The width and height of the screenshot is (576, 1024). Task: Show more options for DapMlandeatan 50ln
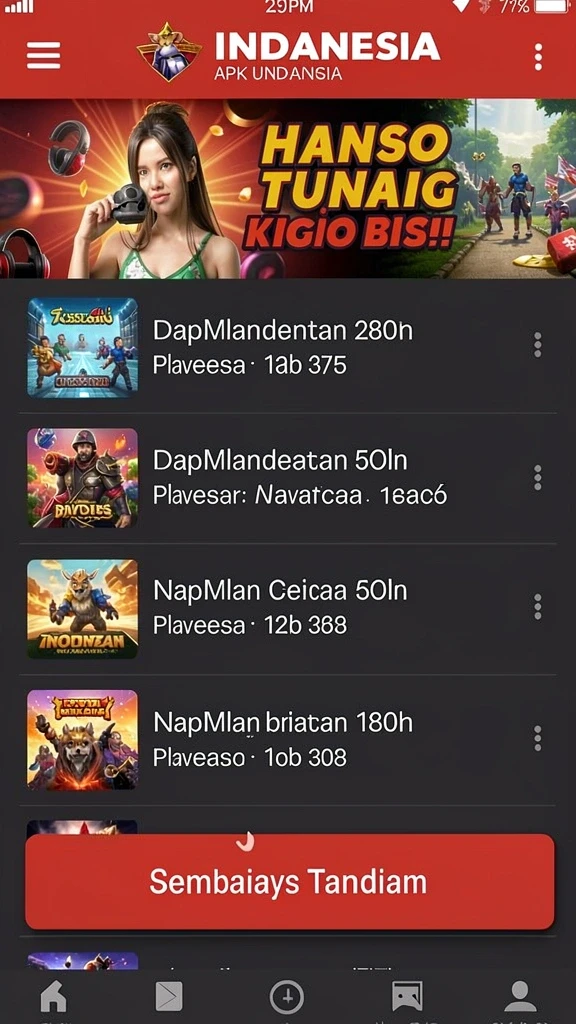pyautogui.click(x=537, y=477)
